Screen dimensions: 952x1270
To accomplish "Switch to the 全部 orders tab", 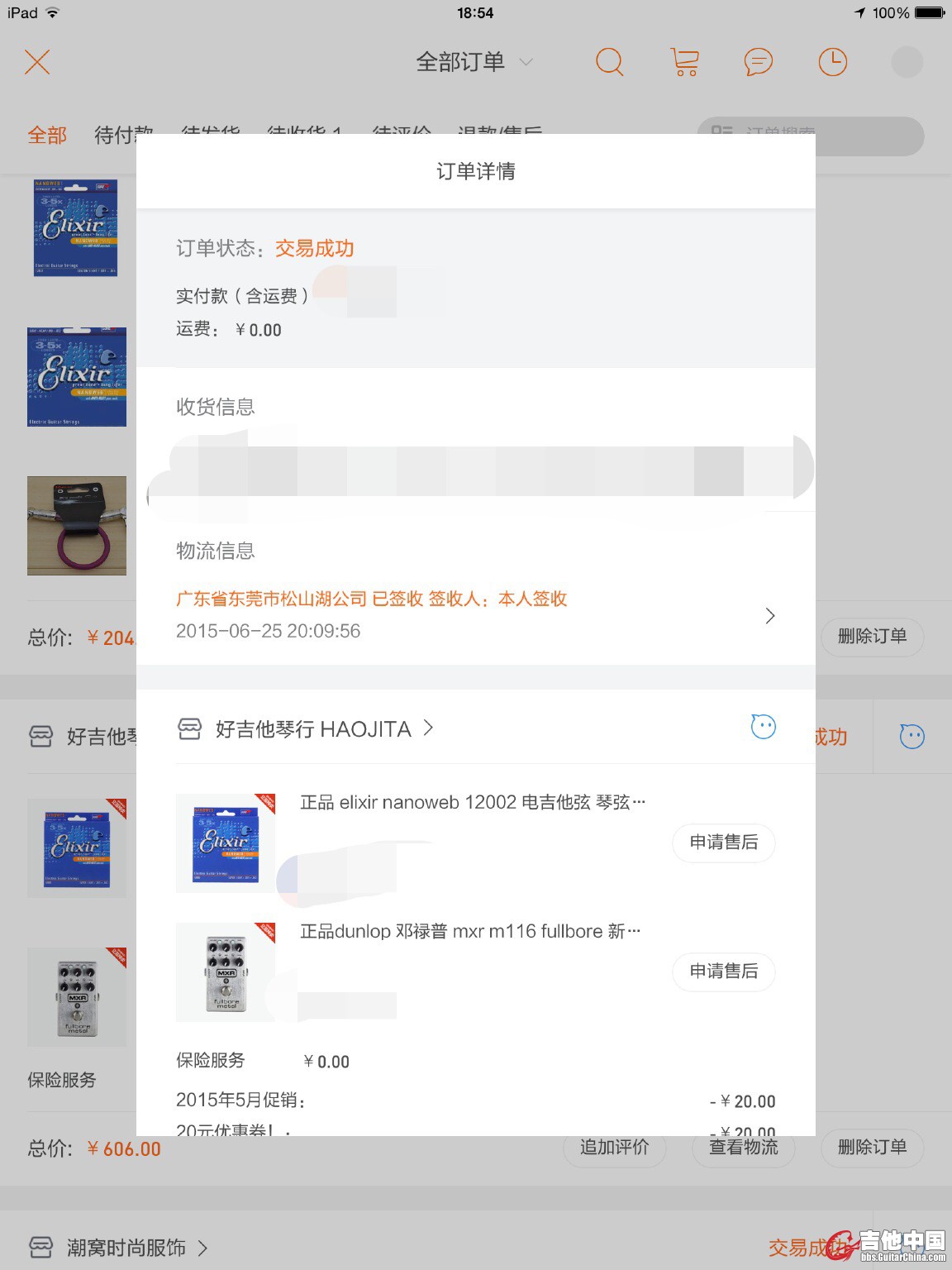I will point(47,135).
